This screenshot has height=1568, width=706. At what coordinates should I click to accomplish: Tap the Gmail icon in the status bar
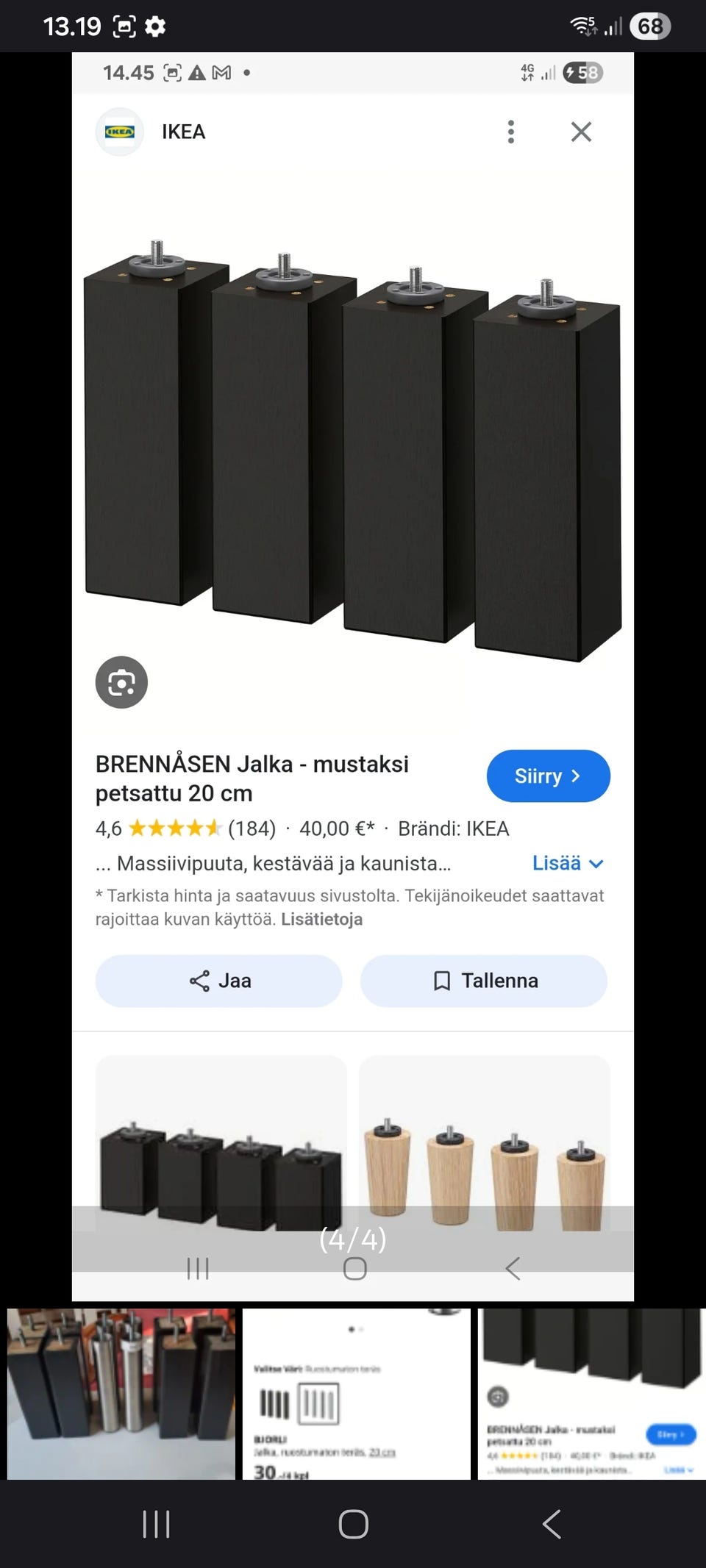click(220, 73)
